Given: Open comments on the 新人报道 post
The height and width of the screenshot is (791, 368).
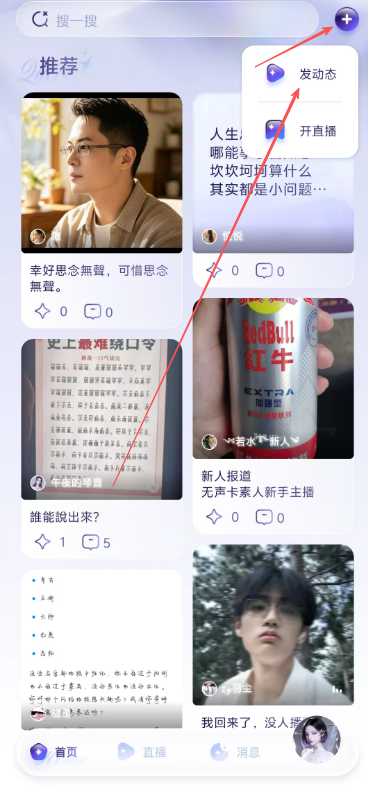Looking at the screenshot, I should 270,517.
